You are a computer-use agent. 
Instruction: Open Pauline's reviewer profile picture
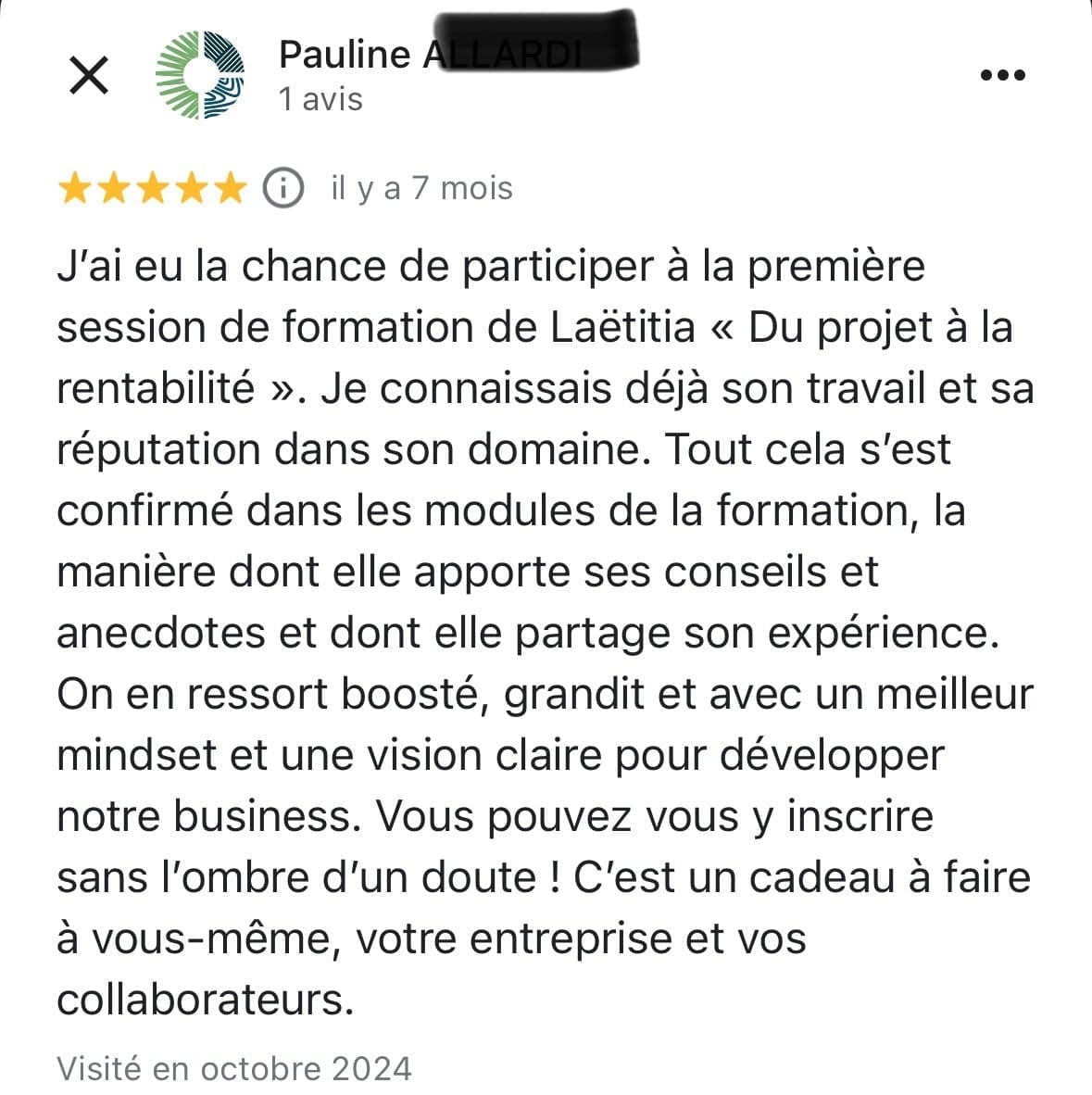[x=200, y=75]
